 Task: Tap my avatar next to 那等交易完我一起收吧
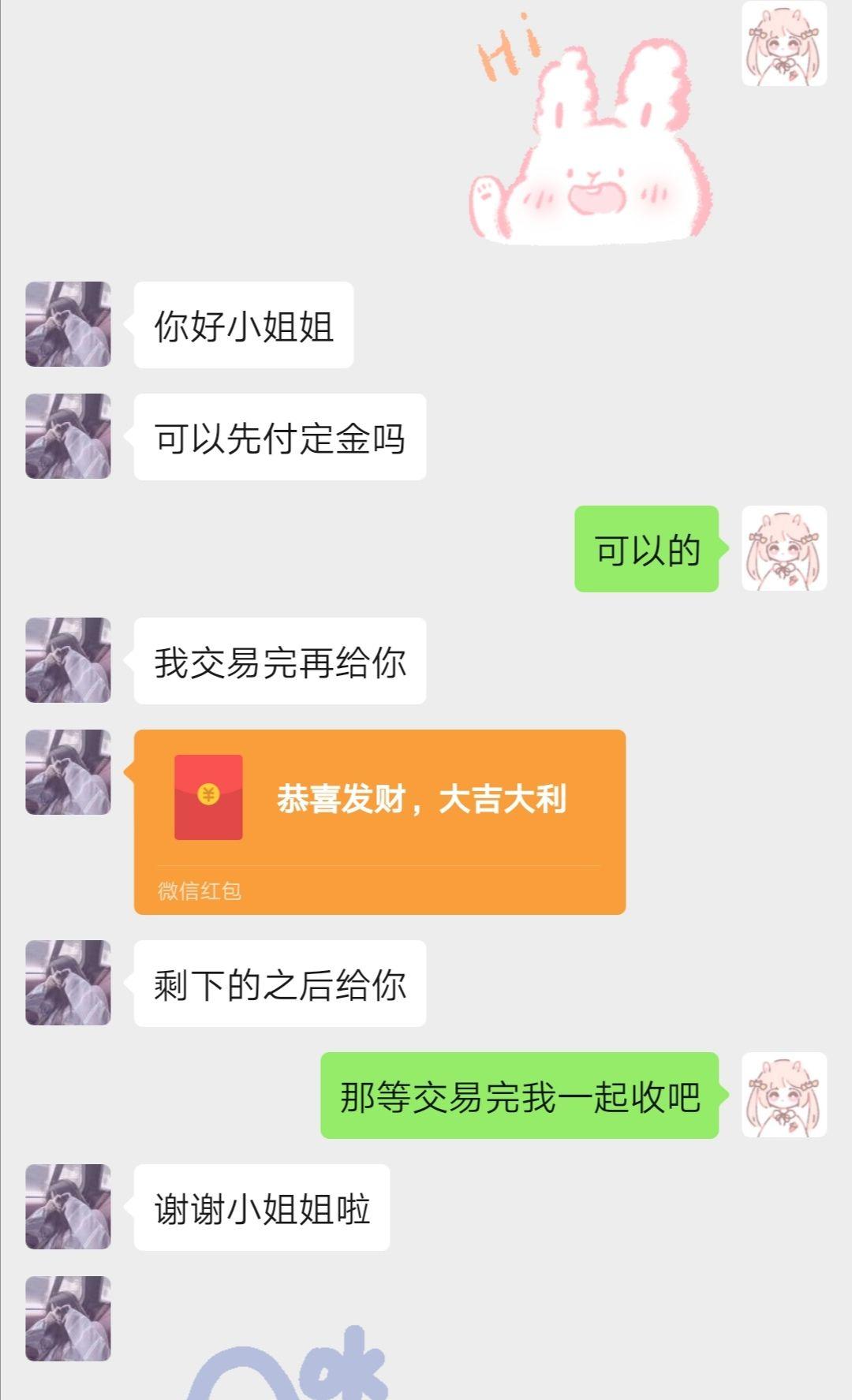pos(784,1095)
